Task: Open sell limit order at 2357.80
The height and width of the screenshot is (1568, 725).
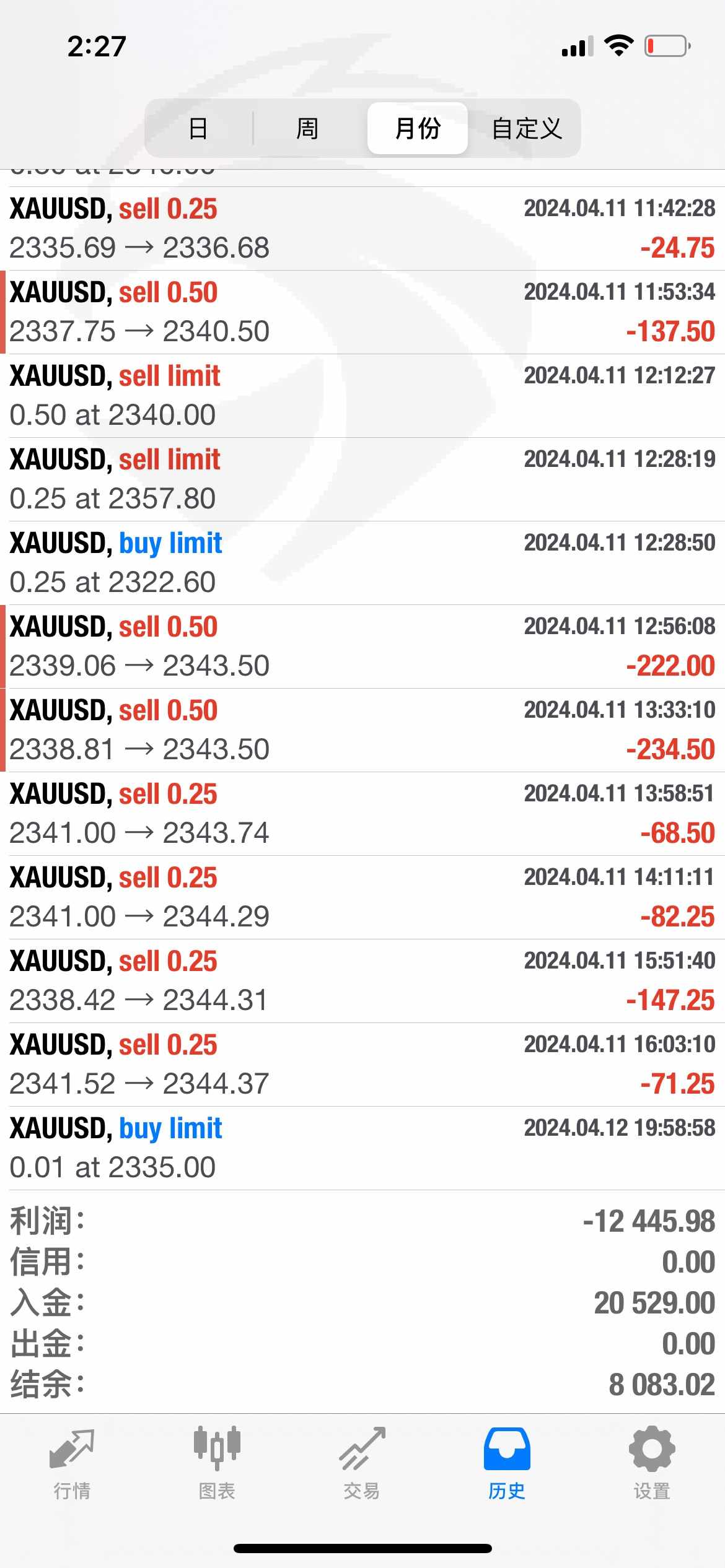Action: click(362, 479)
